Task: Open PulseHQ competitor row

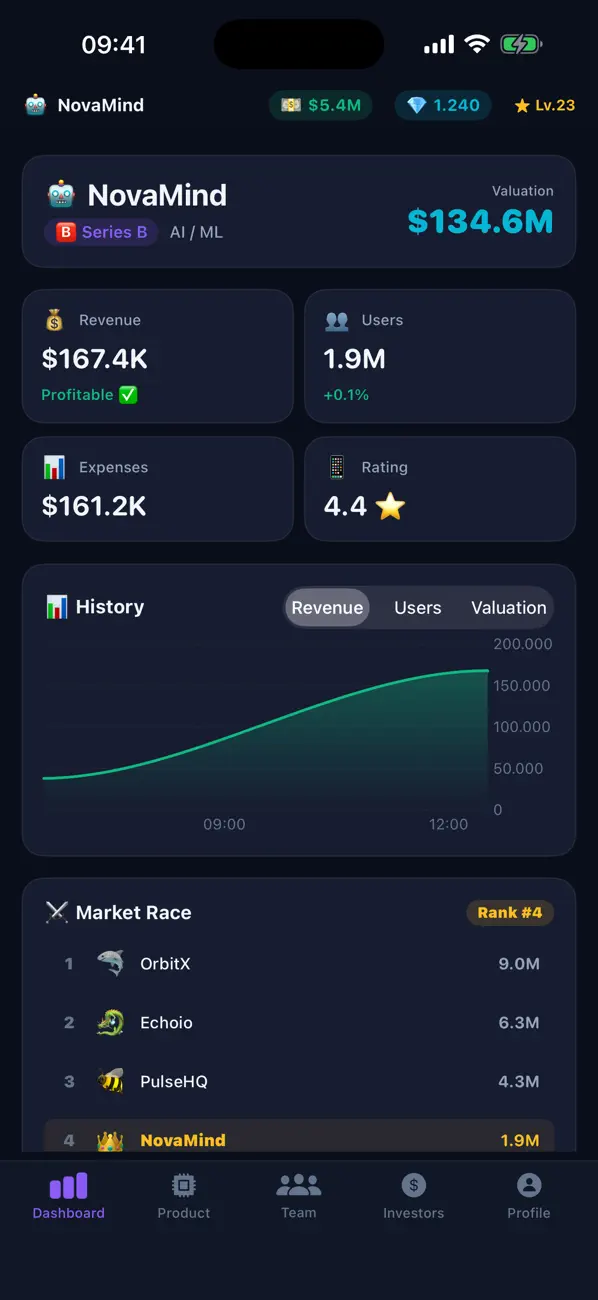Action: pyautogui.click(x=299, y=1081)
